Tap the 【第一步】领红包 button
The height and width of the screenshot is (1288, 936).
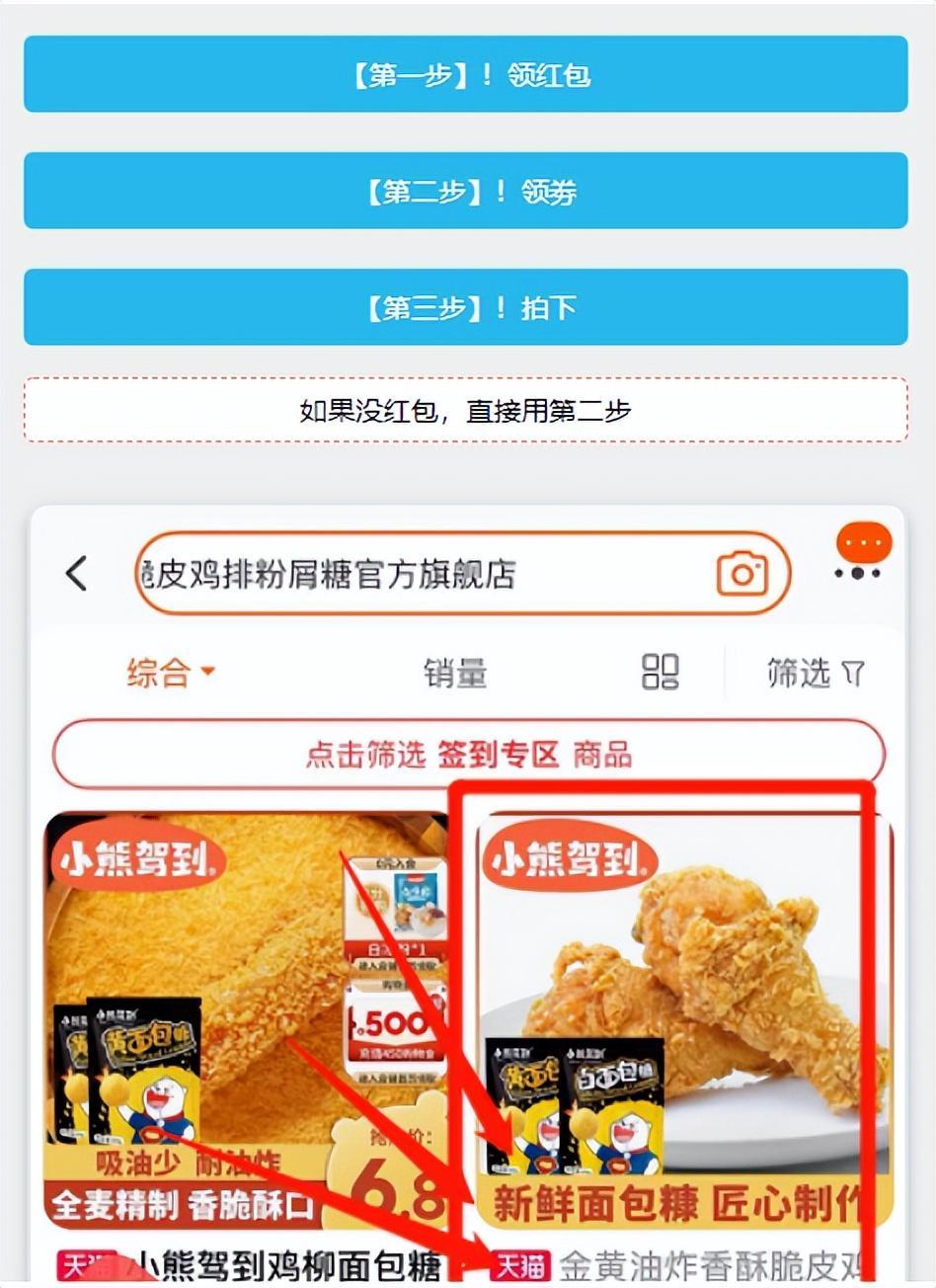click(x=466, y=74)
